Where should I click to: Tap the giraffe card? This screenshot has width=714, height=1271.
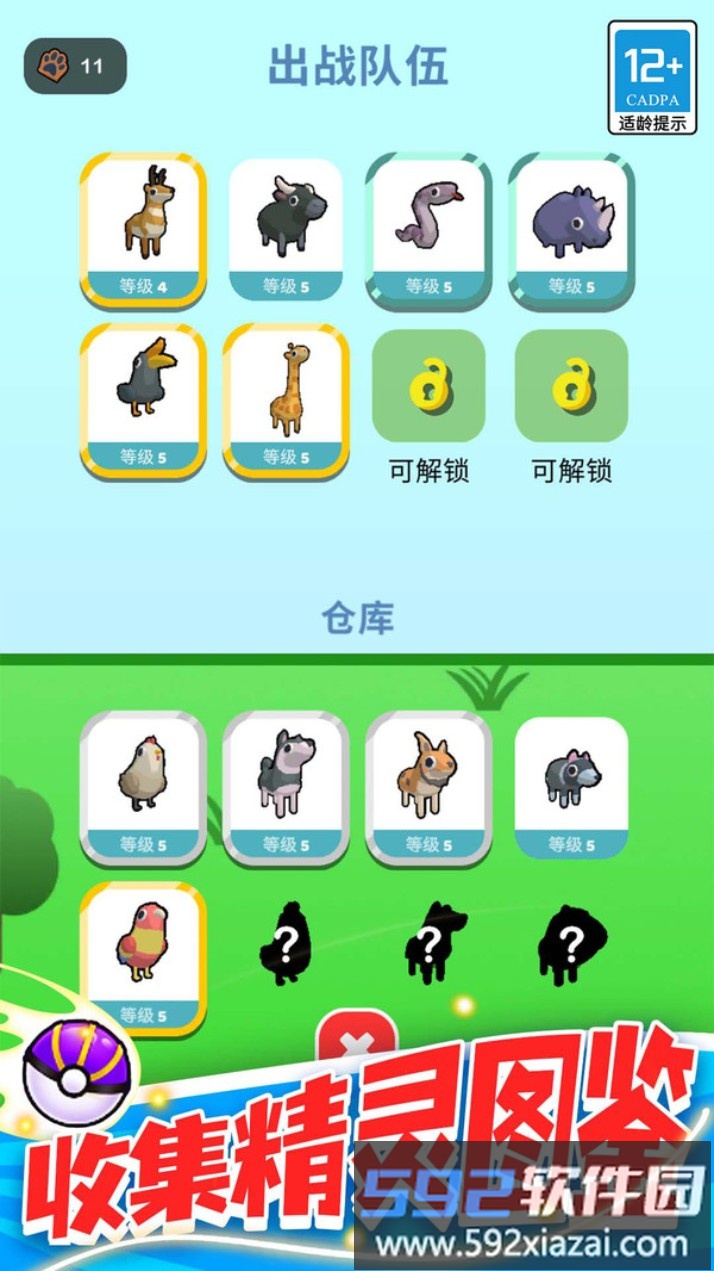tap(286, 400)
